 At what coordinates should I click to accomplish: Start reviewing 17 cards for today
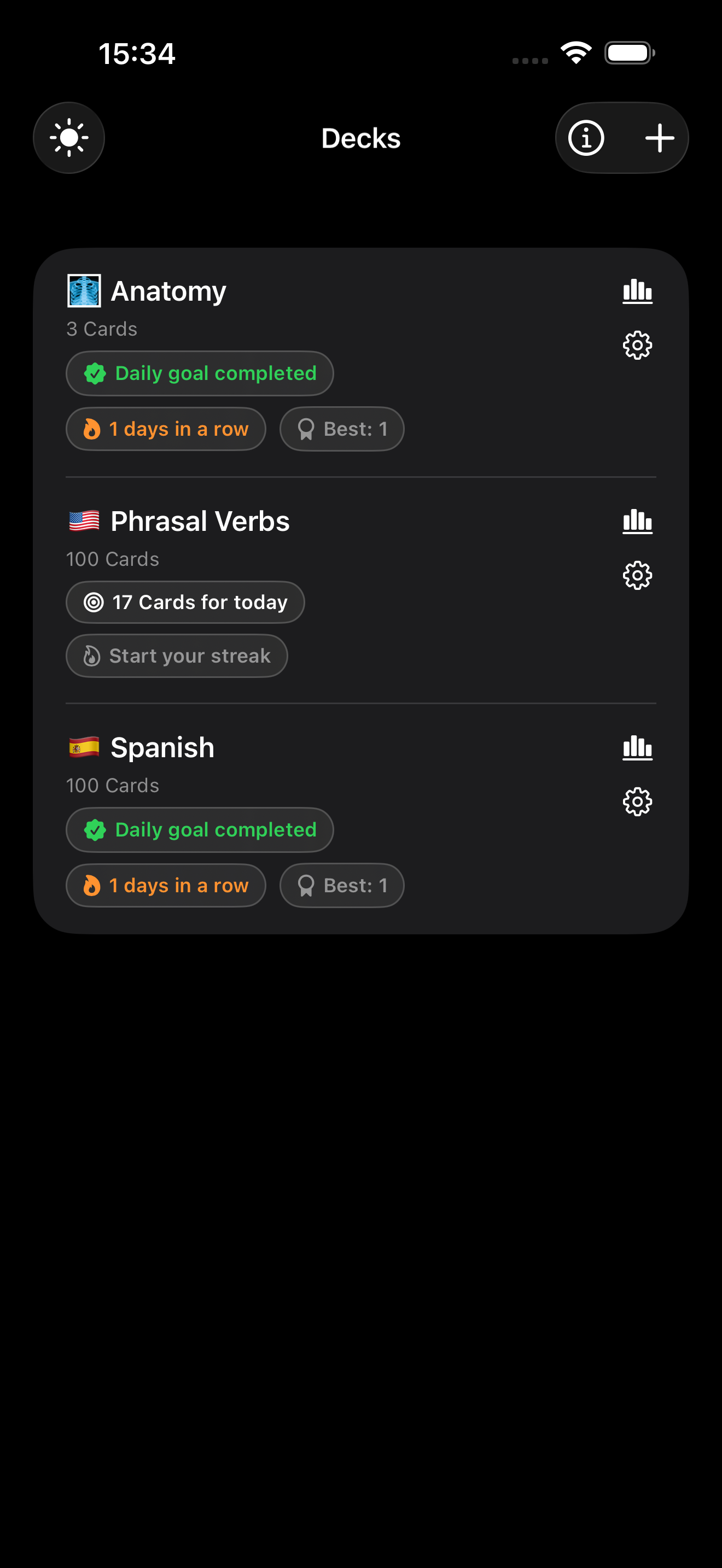[x=184, y=601]
